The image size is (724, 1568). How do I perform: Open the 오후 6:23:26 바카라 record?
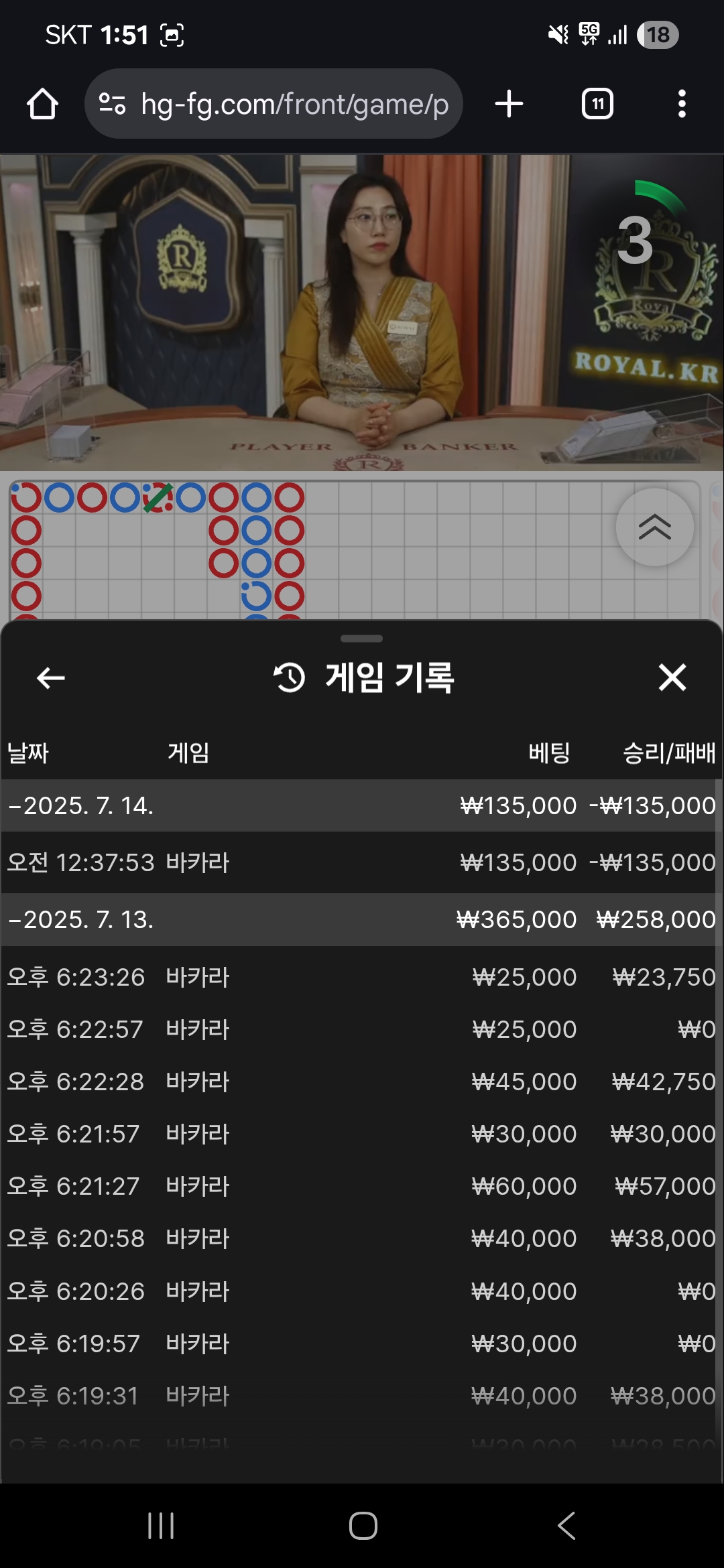(x=361, y=977)
